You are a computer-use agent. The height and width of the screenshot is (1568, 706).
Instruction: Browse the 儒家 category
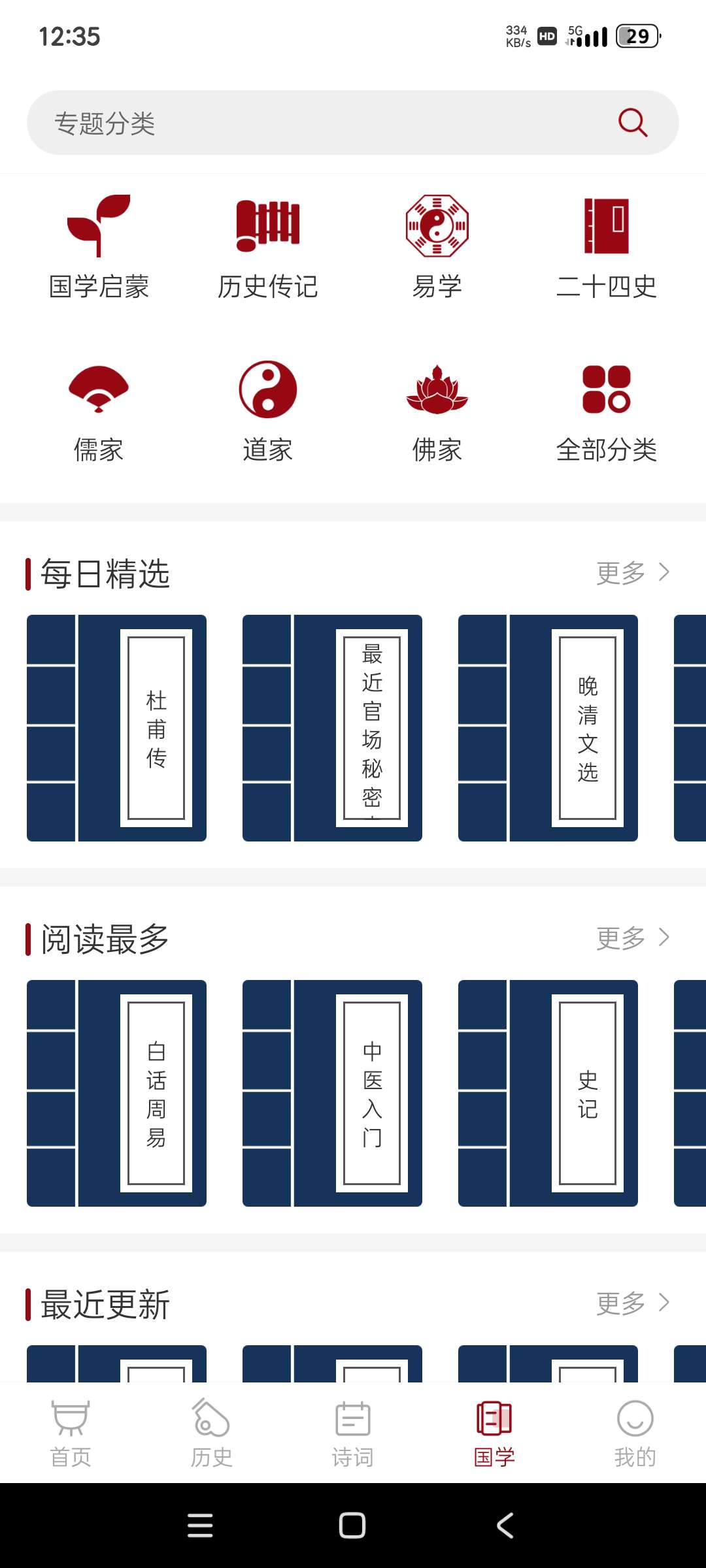[x=99, y=412]
